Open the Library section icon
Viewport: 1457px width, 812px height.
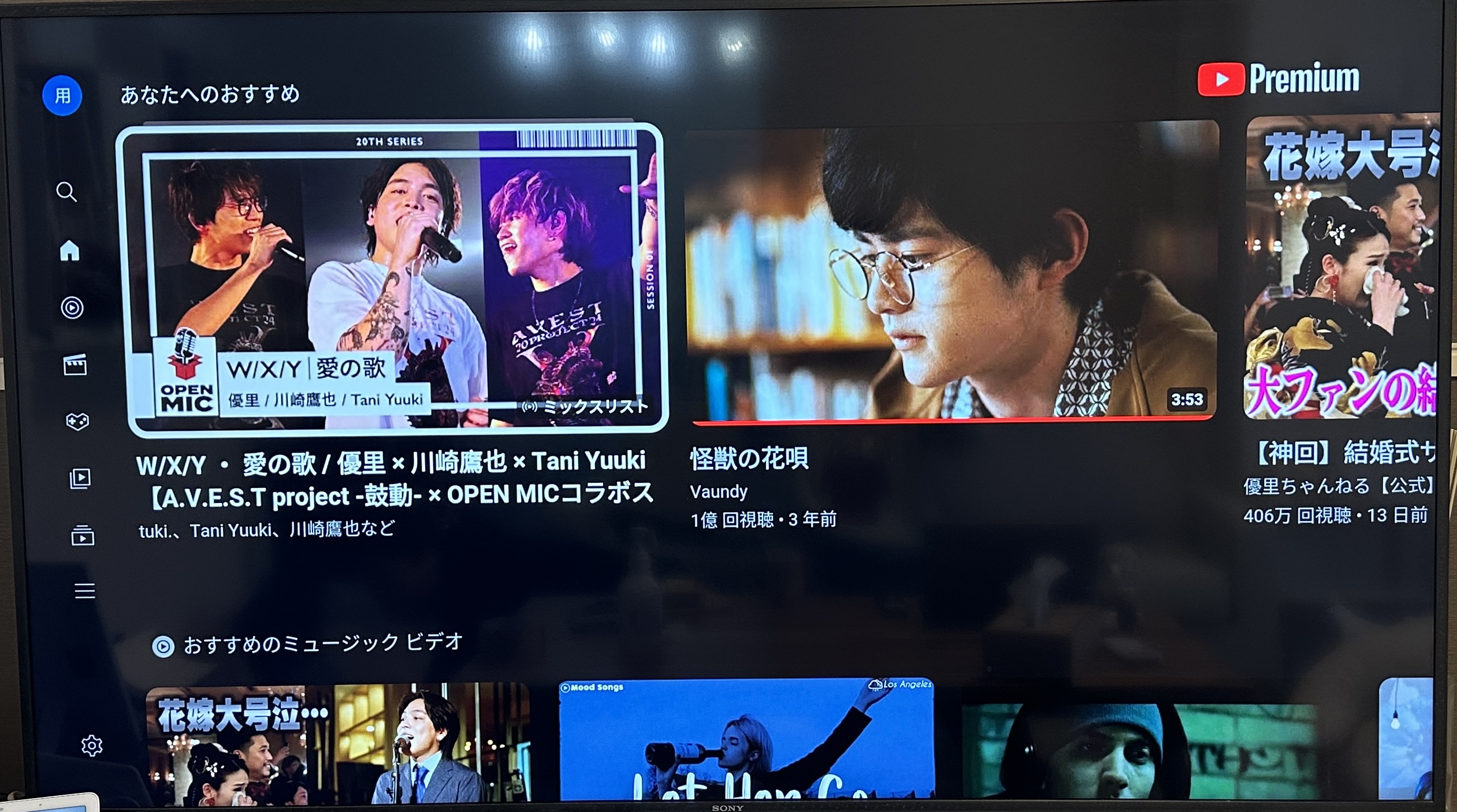click(x=83, y=535)
